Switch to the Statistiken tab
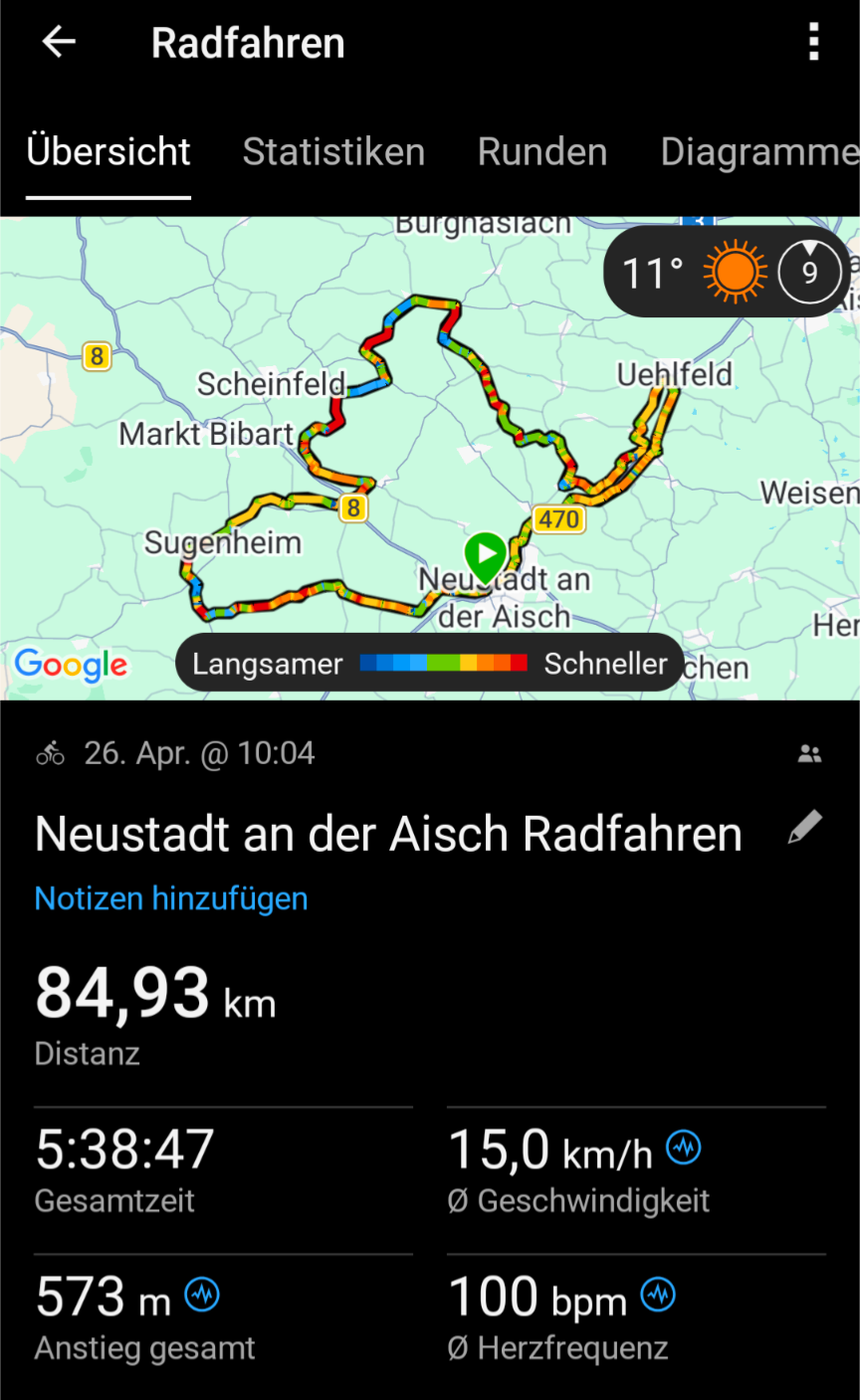Image resolution: width=860 pixels, height=1400 pixels. tap(333, 152)
